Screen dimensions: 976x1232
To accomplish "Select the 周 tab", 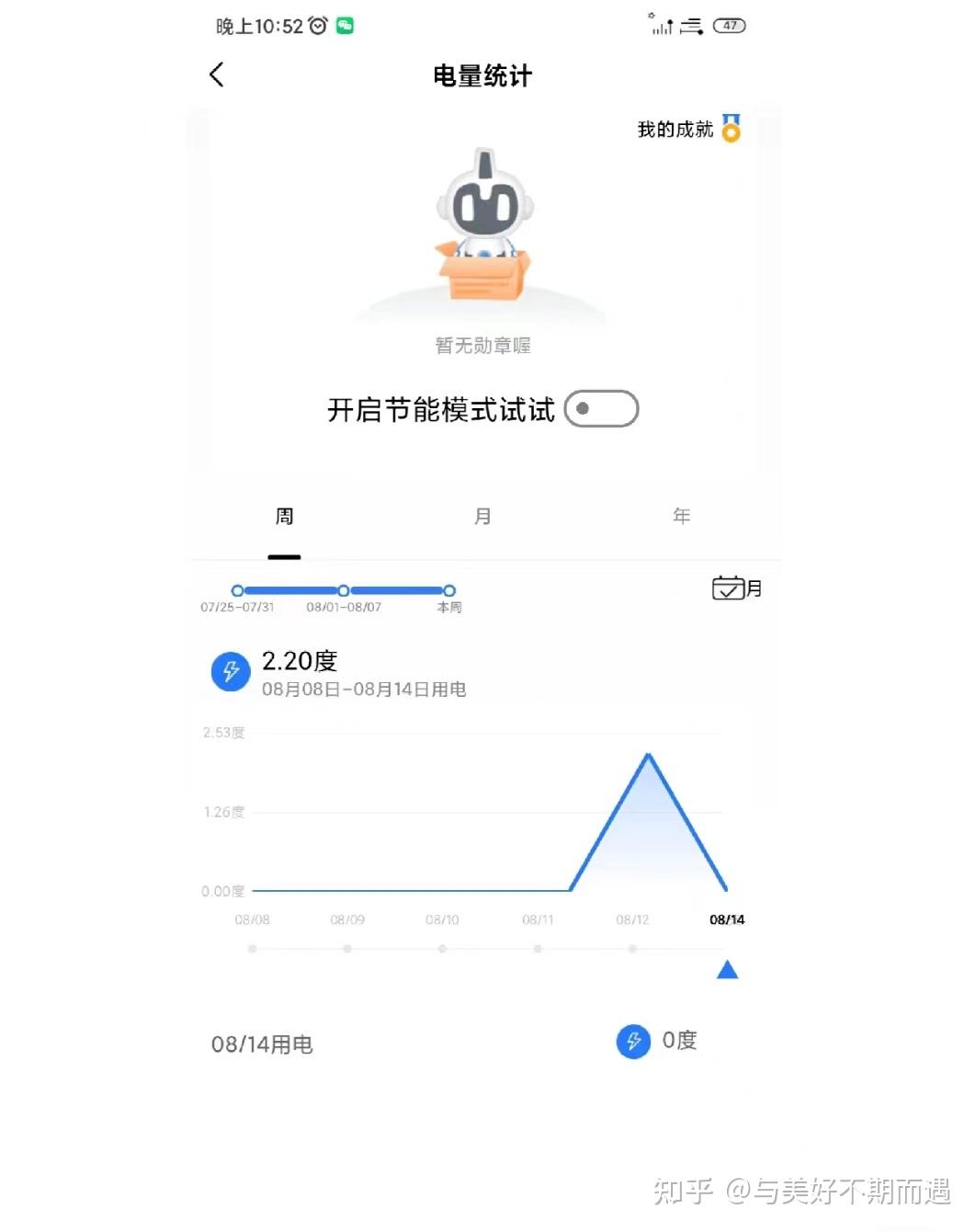I will pyautogui.click(x=285, y=517).
